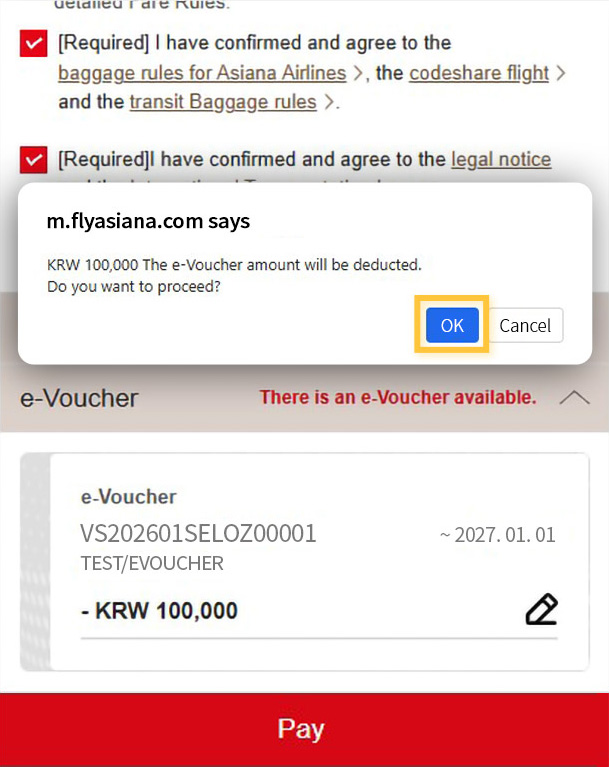Open baggage rules for Asiana Airlines link
Image resolution: width=609 pixels, height=767 pixels.
click(x=202, y=73)
